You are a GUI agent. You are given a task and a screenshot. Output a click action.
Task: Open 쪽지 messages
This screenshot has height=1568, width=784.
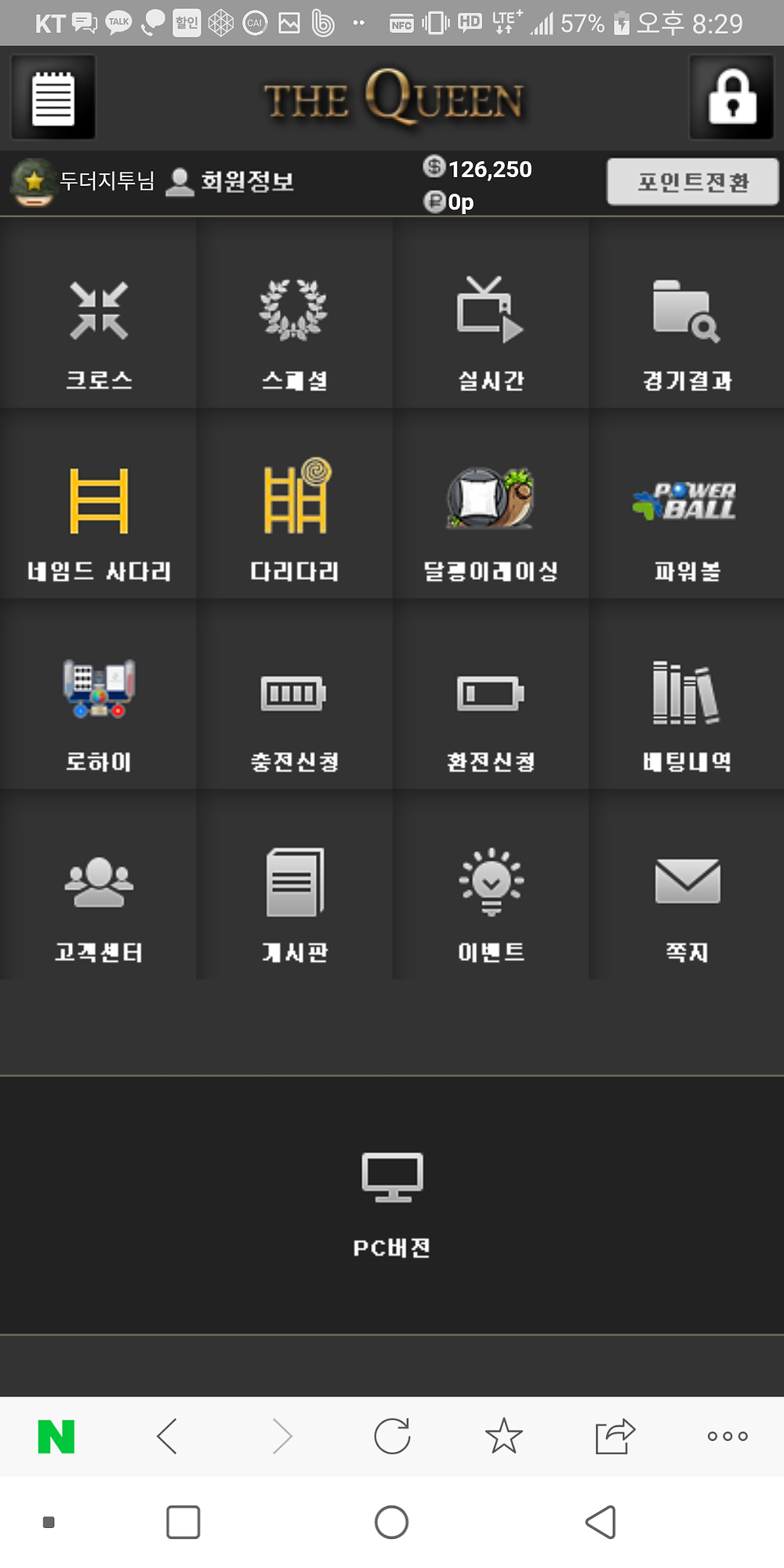tap(687, 902)
